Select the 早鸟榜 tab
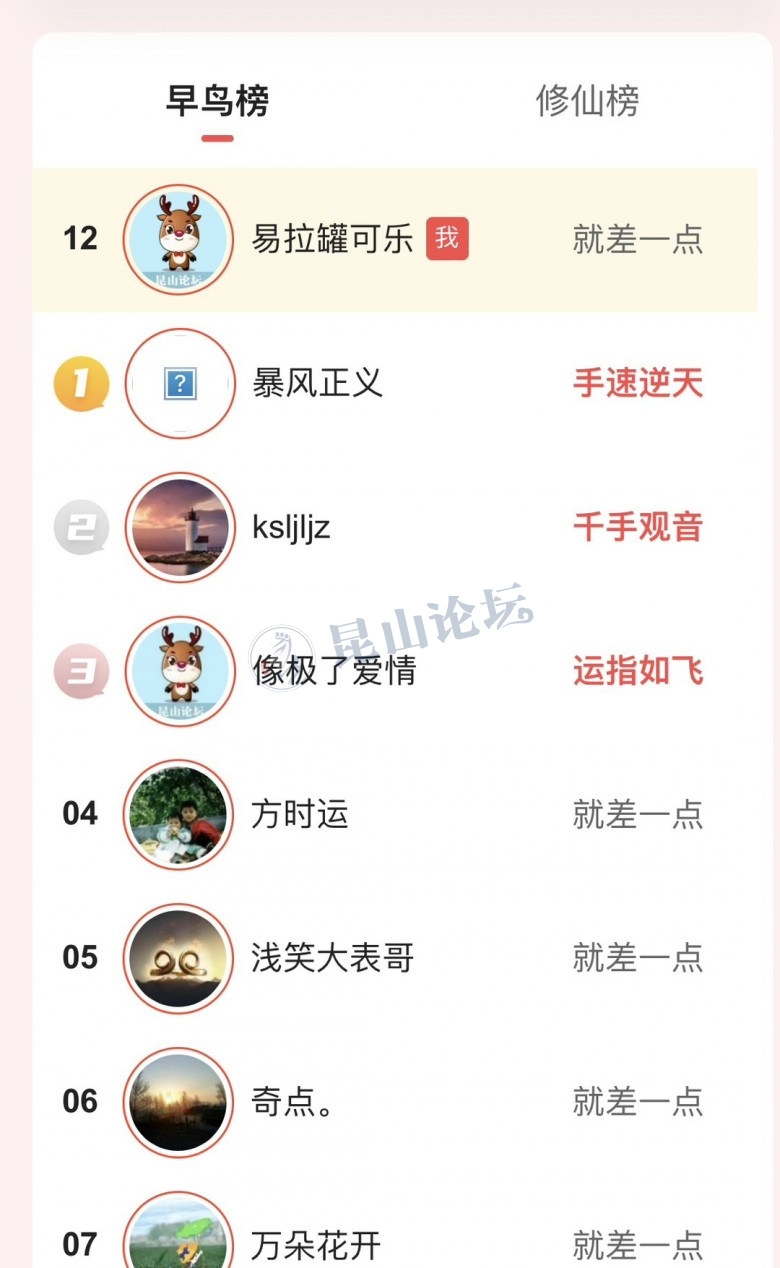This screenshot has width=780, height=1268. [217, 101]
